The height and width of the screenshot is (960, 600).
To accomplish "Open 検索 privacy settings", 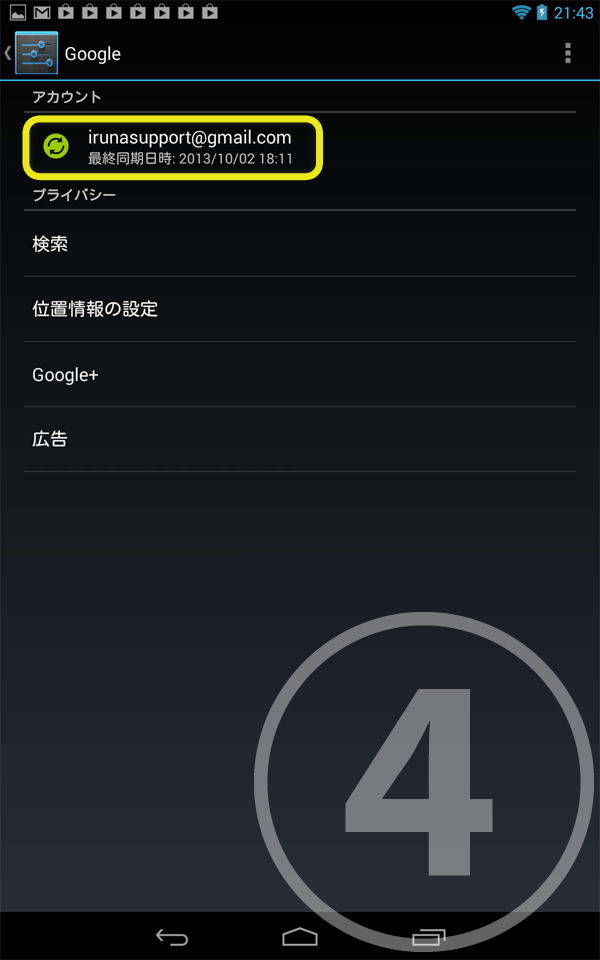I will pos(300,244).
